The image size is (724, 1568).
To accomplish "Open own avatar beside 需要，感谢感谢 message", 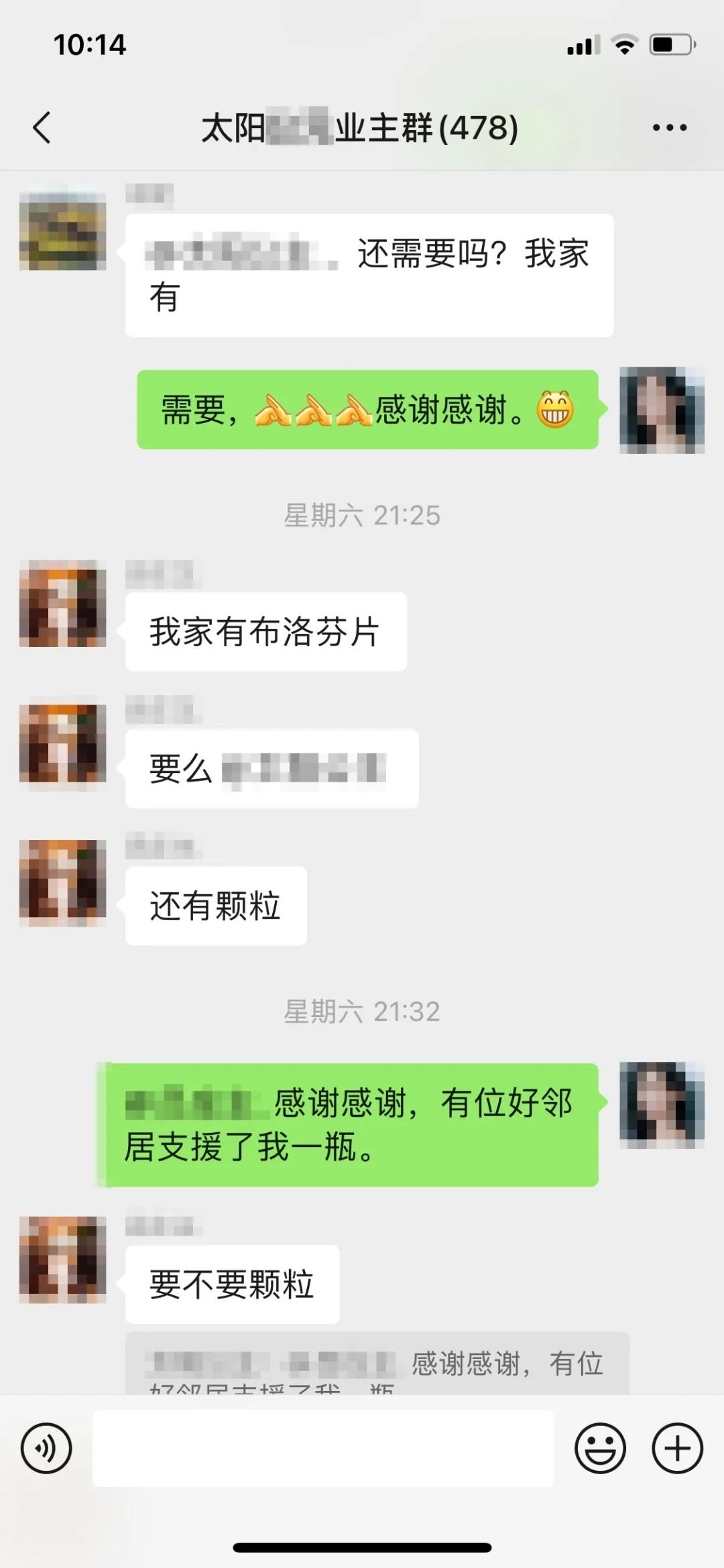I will 662,410.
